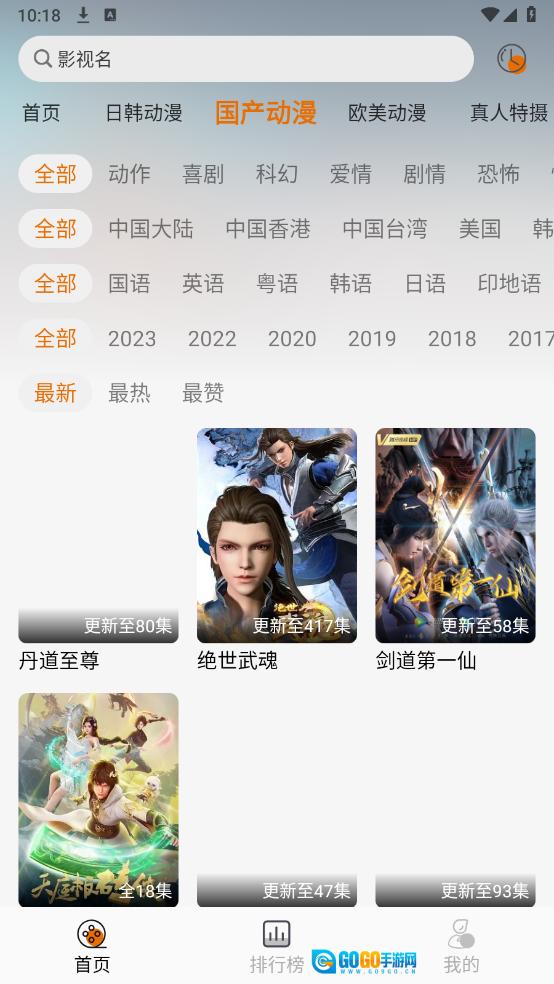Sort by 最热
This screenshot has width=554, height=984.
(x=129, y=393)
